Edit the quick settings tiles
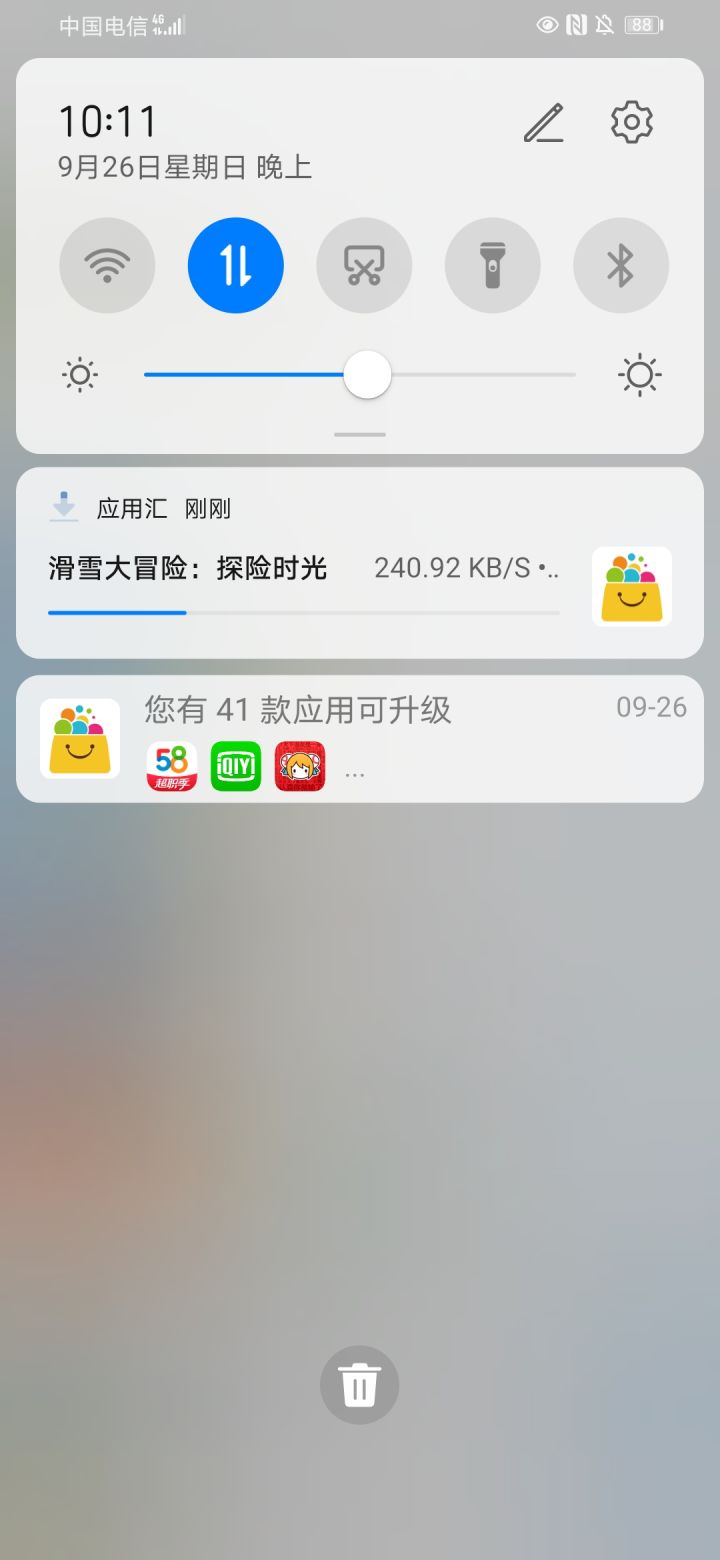This screenshot has height=1560, width=720. (x=544, y=122)
